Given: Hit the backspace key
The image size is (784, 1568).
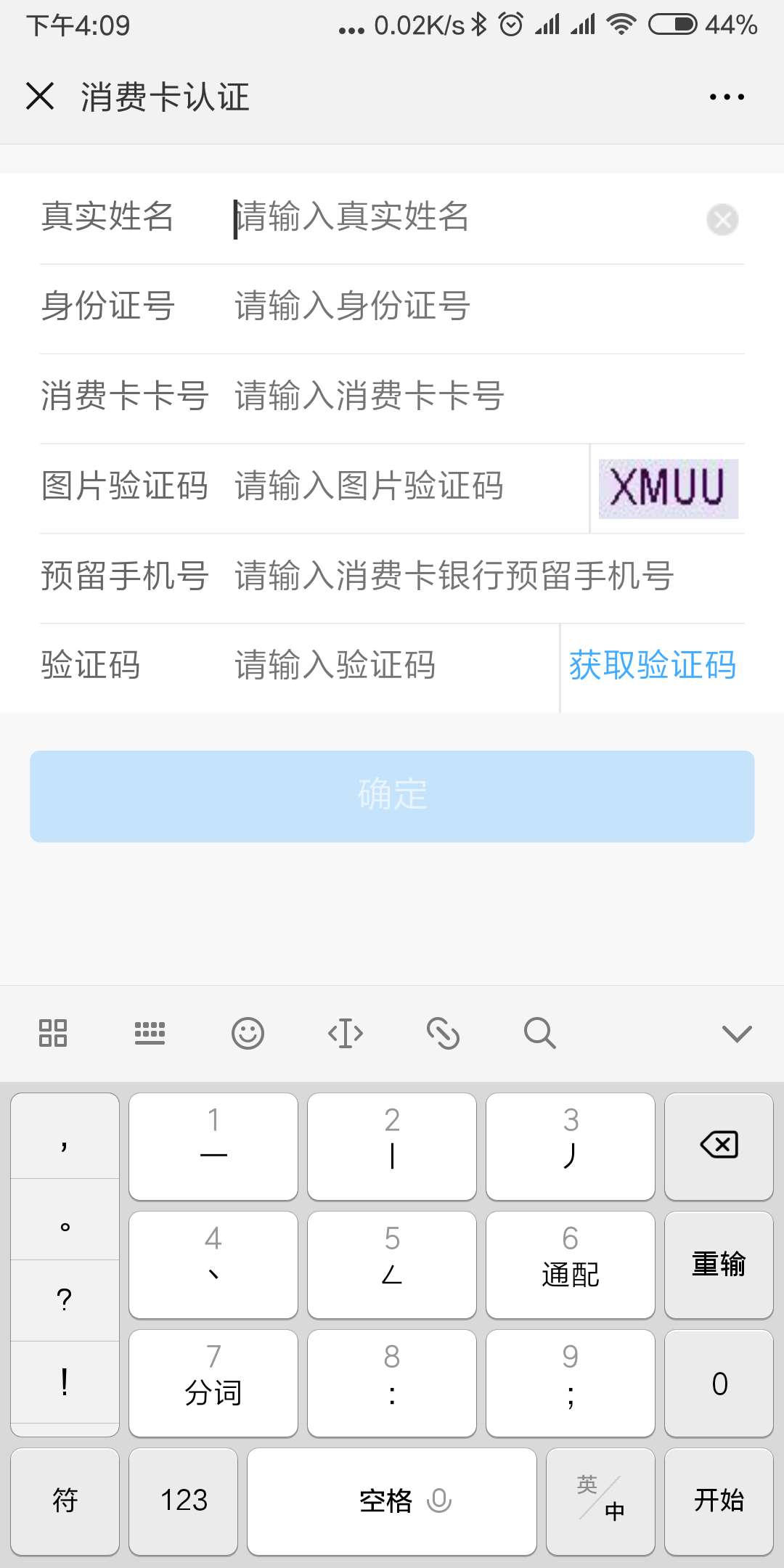Looking at the screenshot, I should point(719,1146).
